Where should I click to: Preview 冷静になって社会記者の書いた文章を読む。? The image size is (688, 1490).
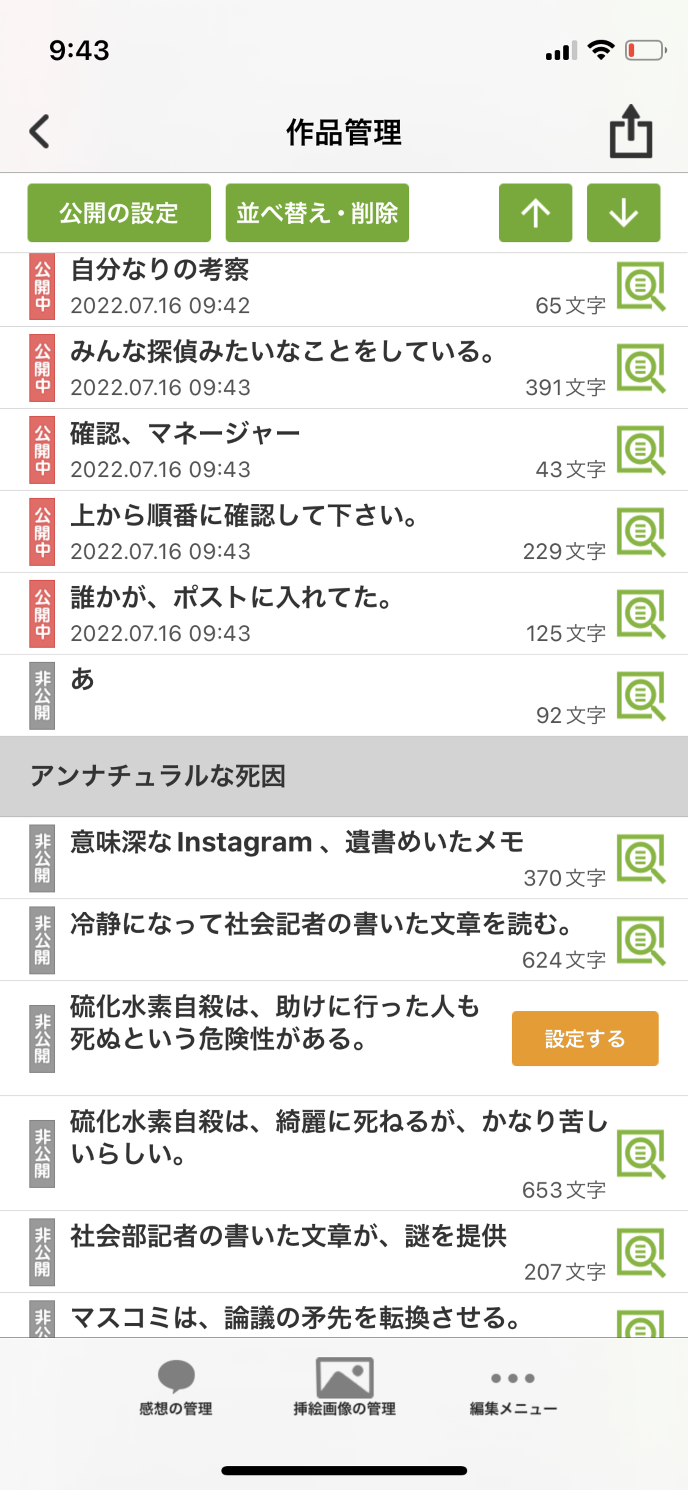coord(640,940)
